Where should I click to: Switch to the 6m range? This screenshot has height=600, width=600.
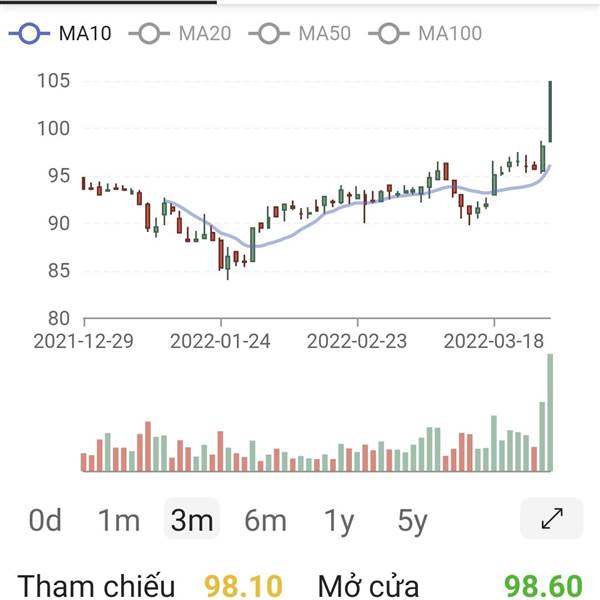coord(266,520)
